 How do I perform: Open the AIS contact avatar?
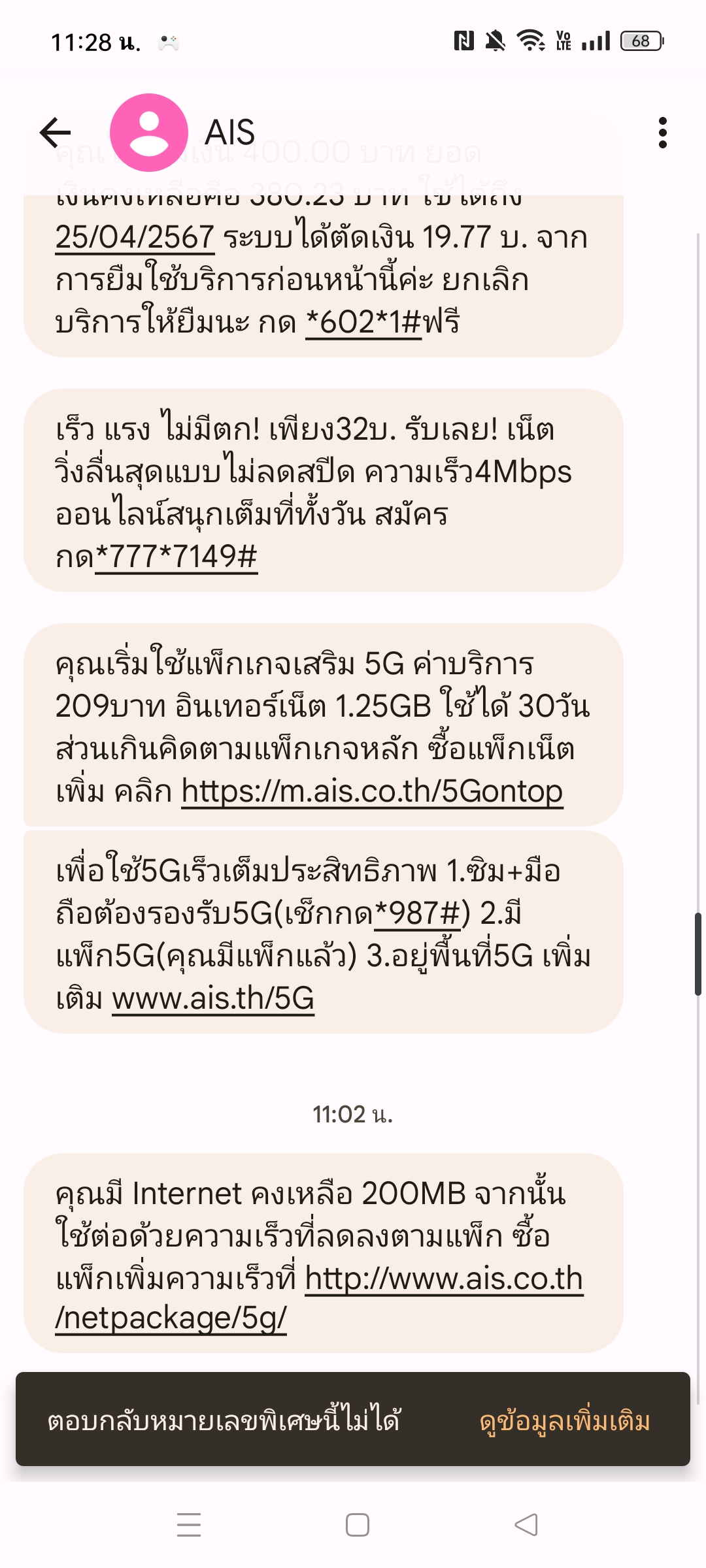(149, 133)
